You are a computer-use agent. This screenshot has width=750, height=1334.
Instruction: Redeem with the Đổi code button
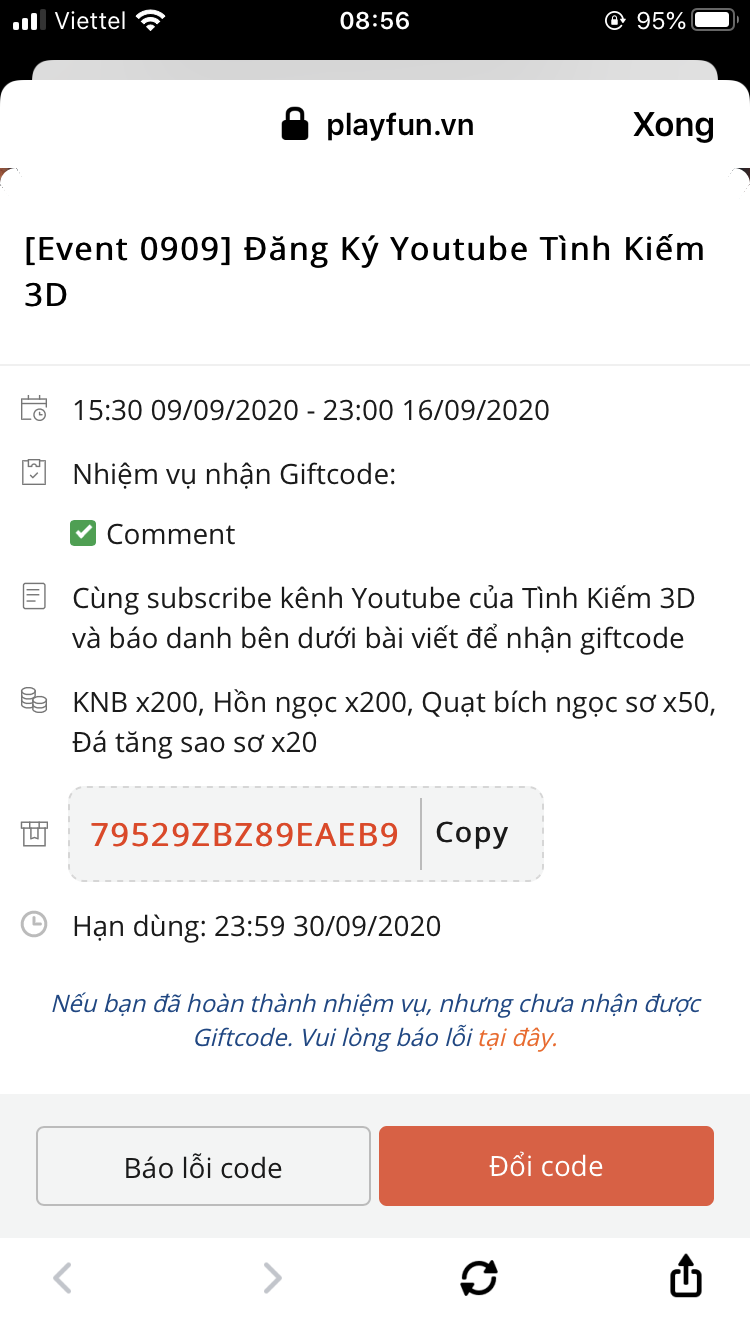click(546, 1166)
